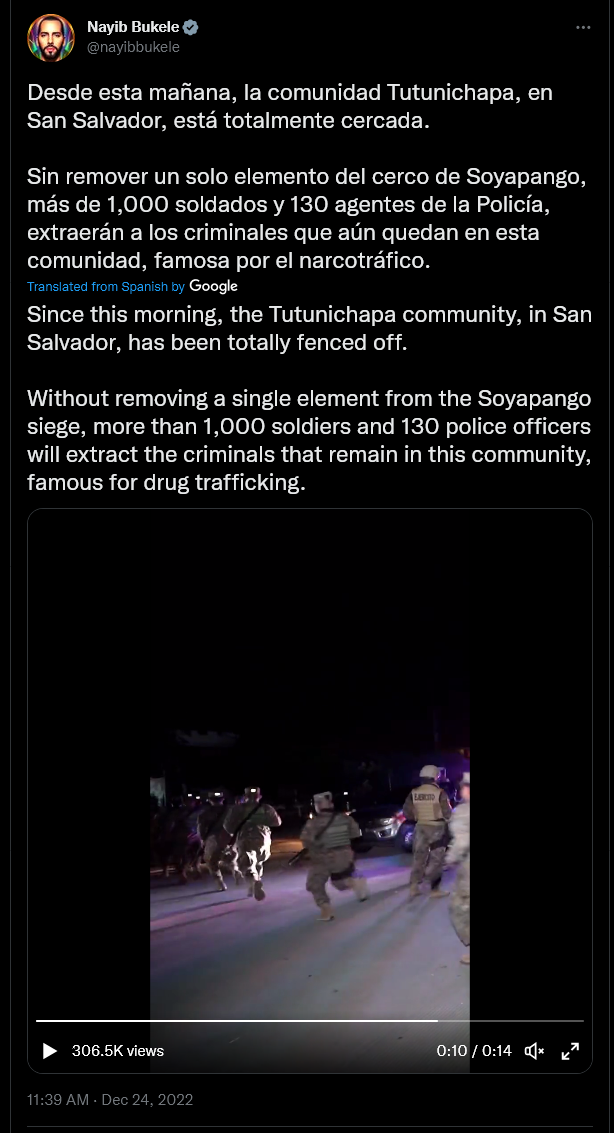Play the video
Image resolution: width=614 pixels, height=1133 pixels.
click(50, 1051)
